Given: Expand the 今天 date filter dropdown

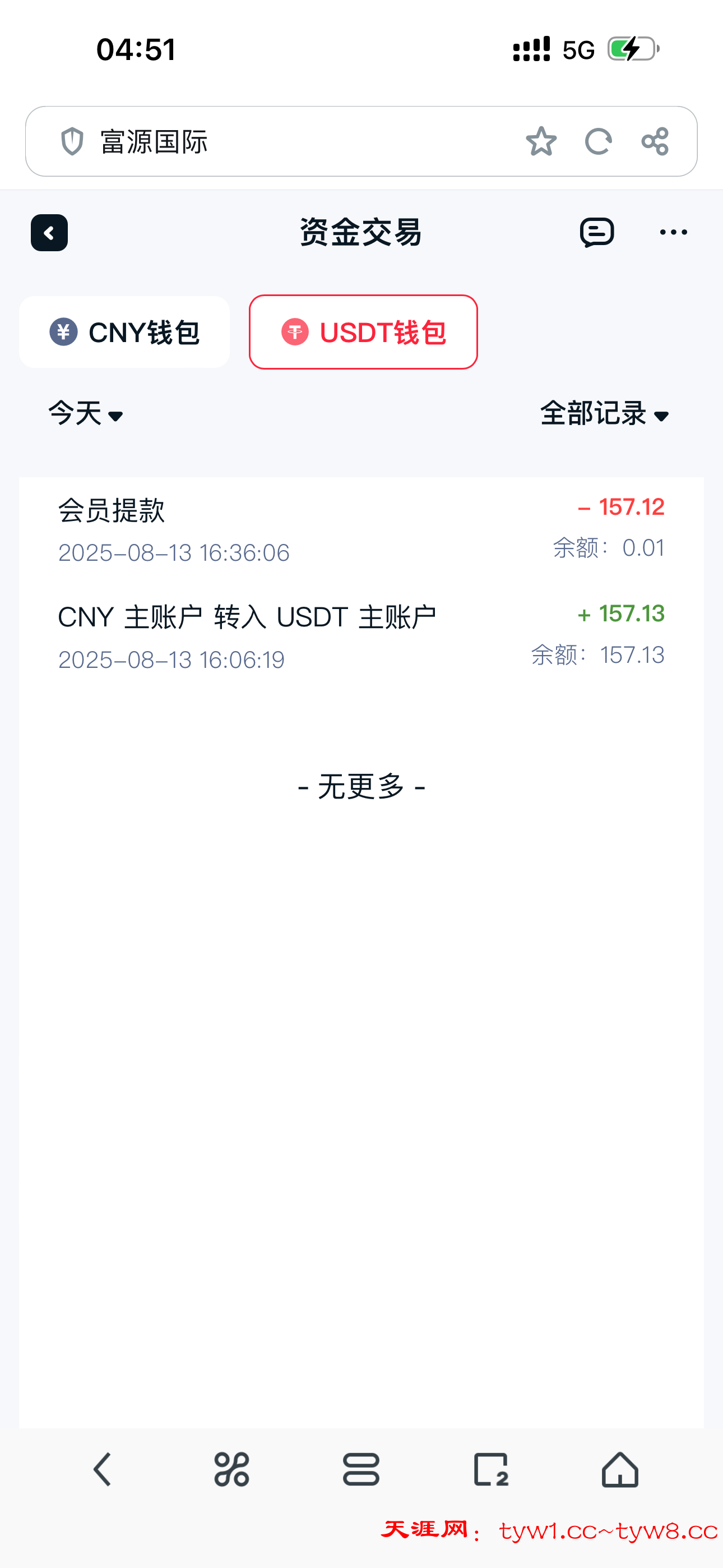Looking at the screenshot, I should [86, 414].
